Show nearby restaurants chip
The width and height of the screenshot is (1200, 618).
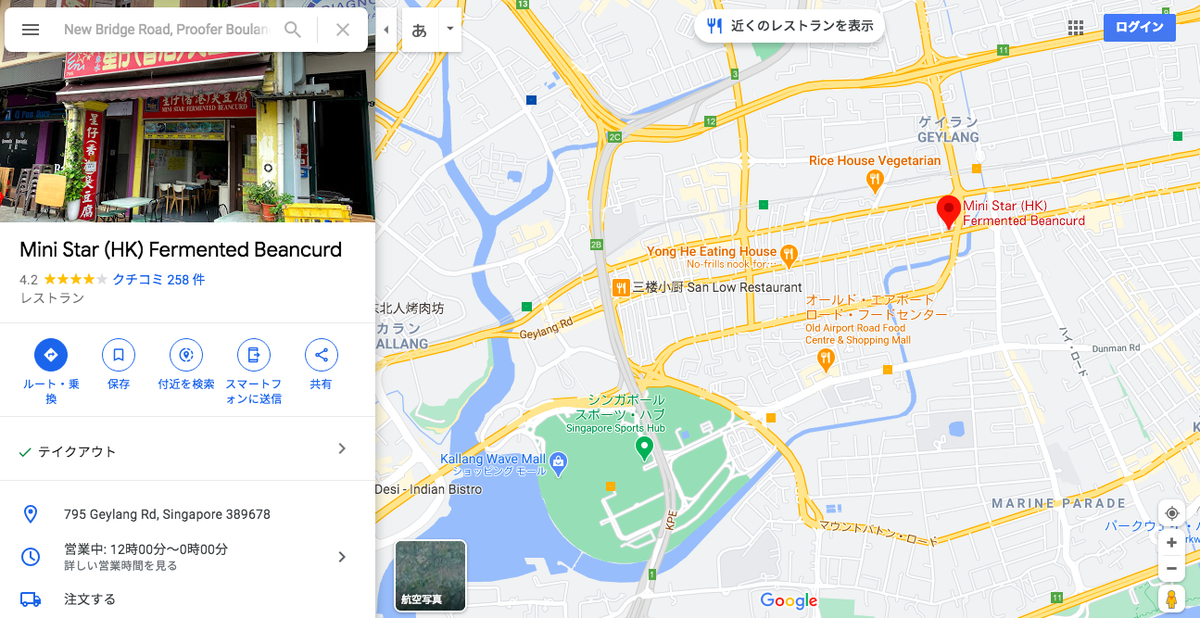(x=790, y=26)
